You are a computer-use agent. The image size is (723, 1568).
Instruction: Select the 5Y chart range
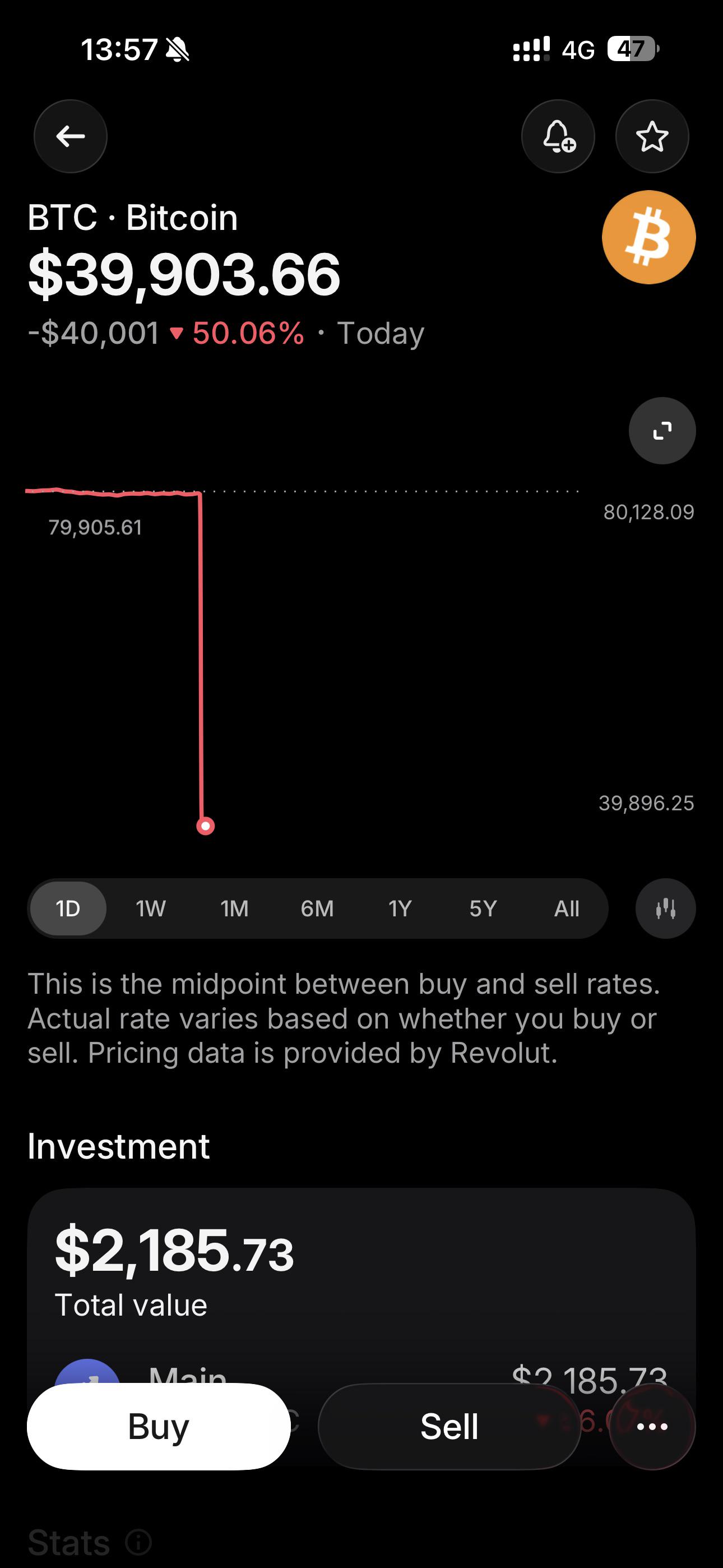click(483, 908)
